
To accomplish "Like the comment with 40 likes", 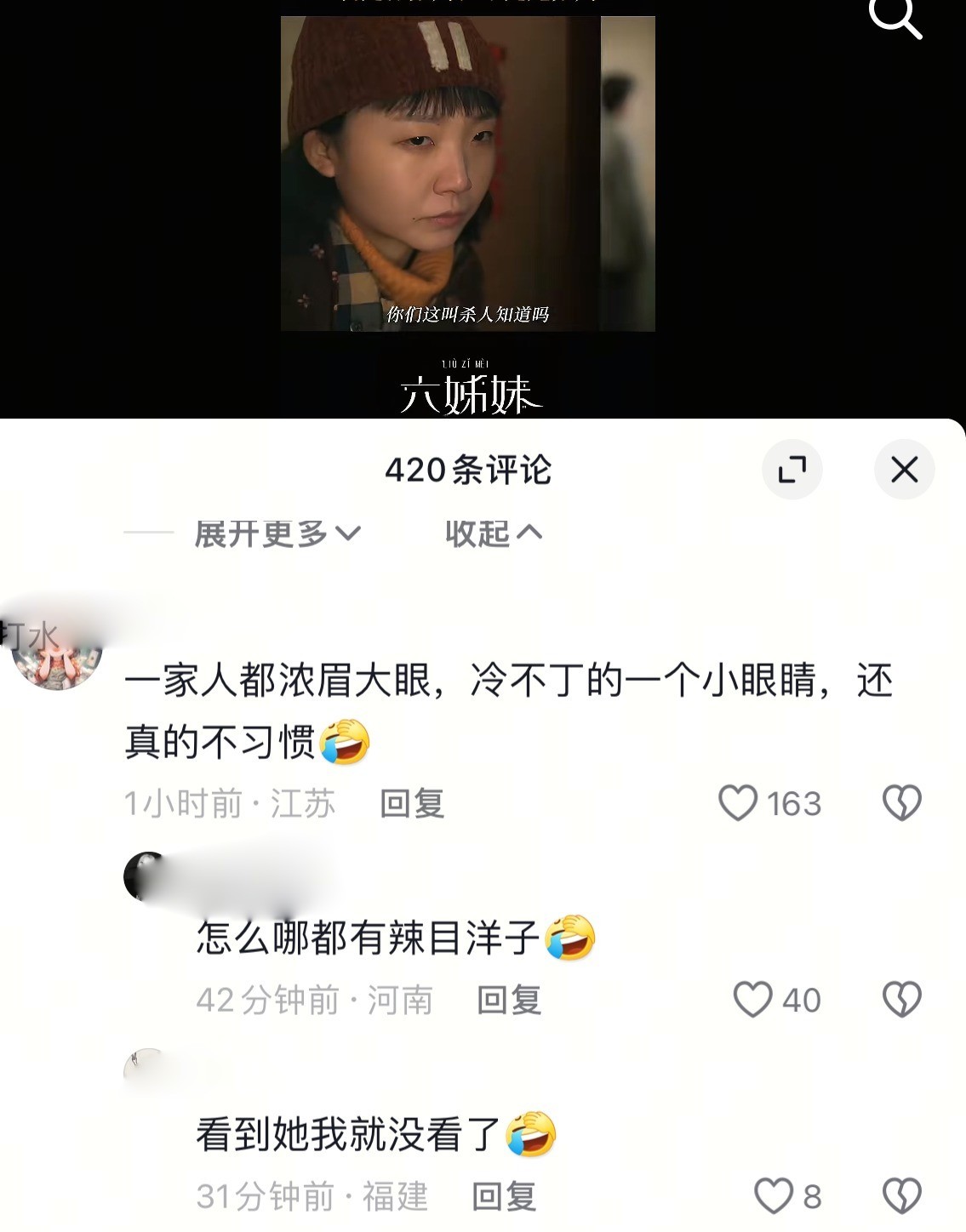I will tap(753, 999).
